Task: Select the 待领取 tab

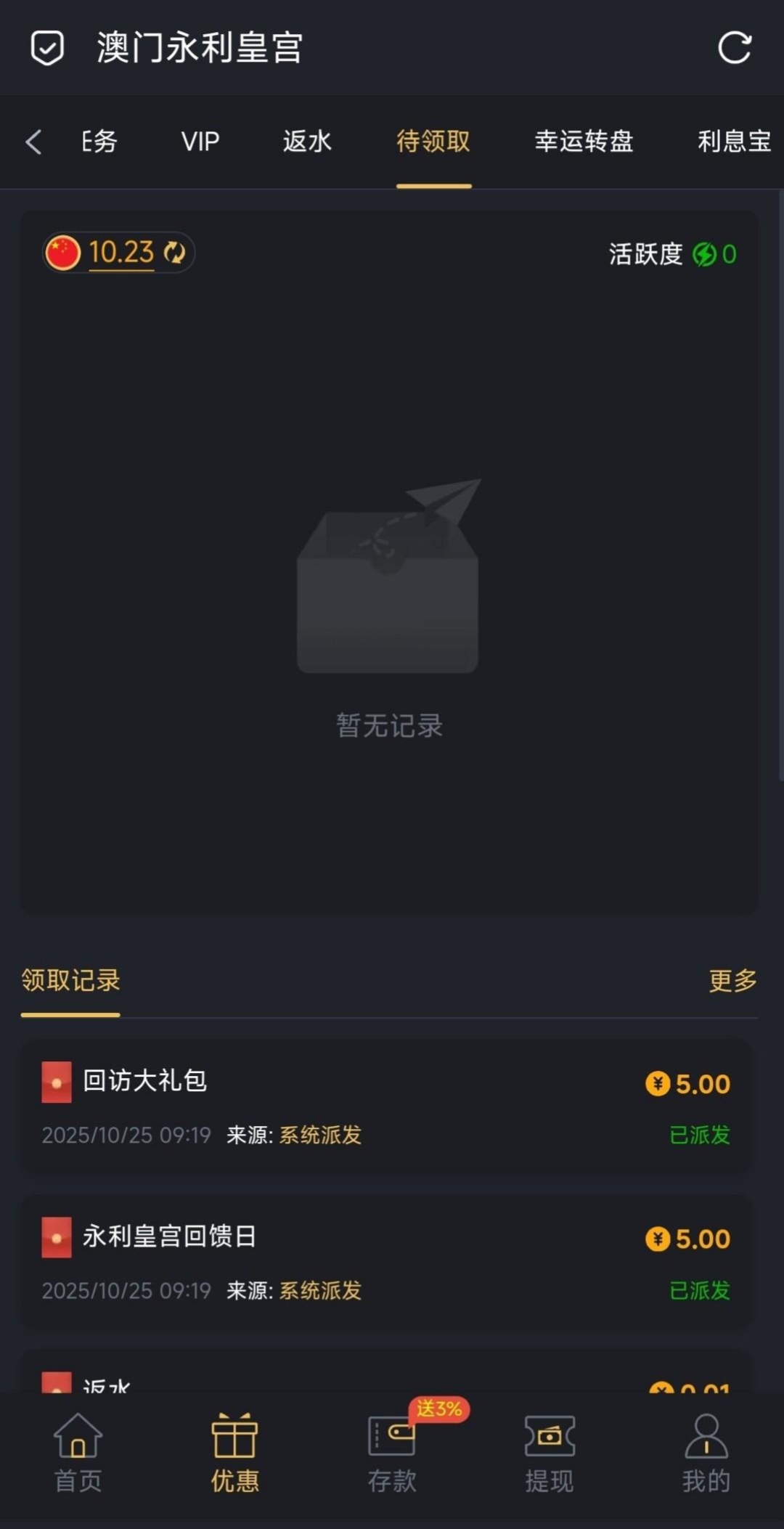Action: tap(433, 142)
